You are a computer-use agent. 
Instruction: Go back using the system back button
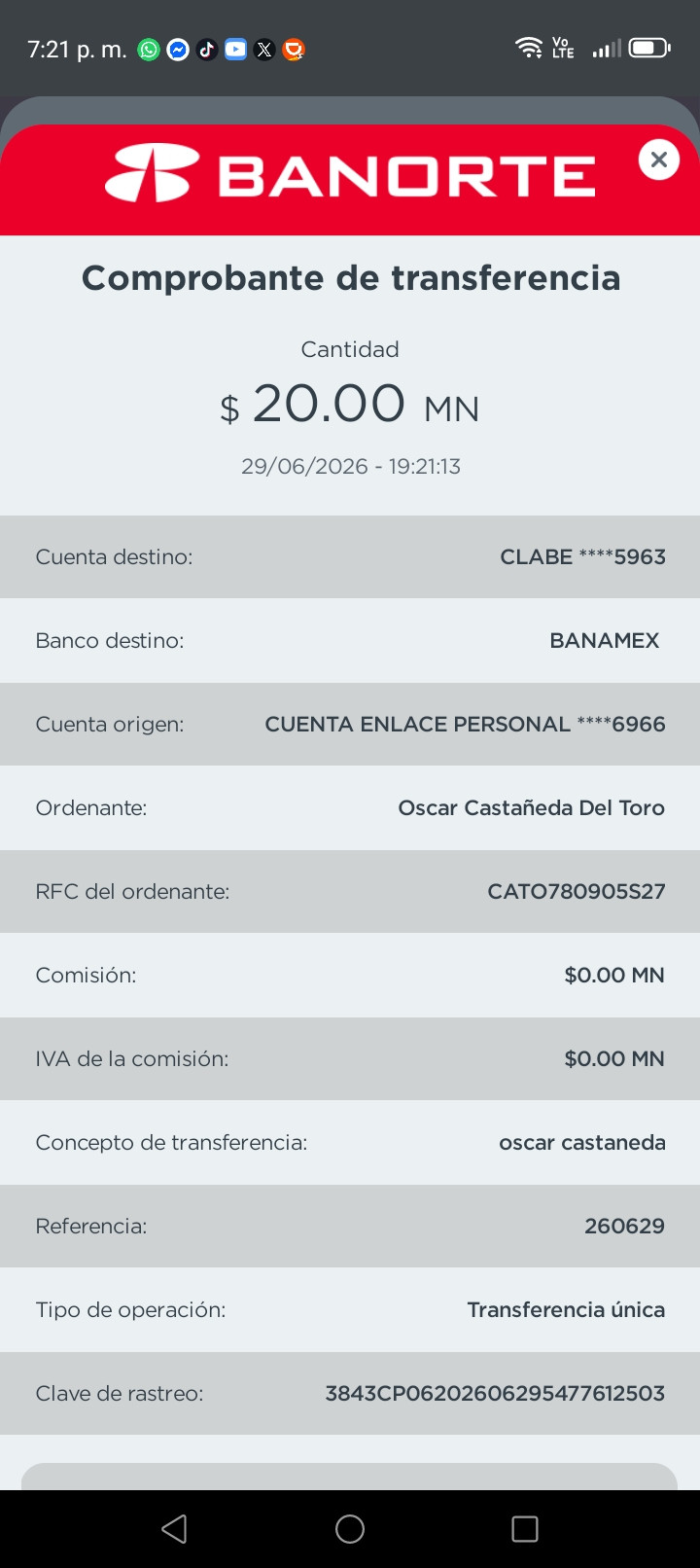[175, 1529]
